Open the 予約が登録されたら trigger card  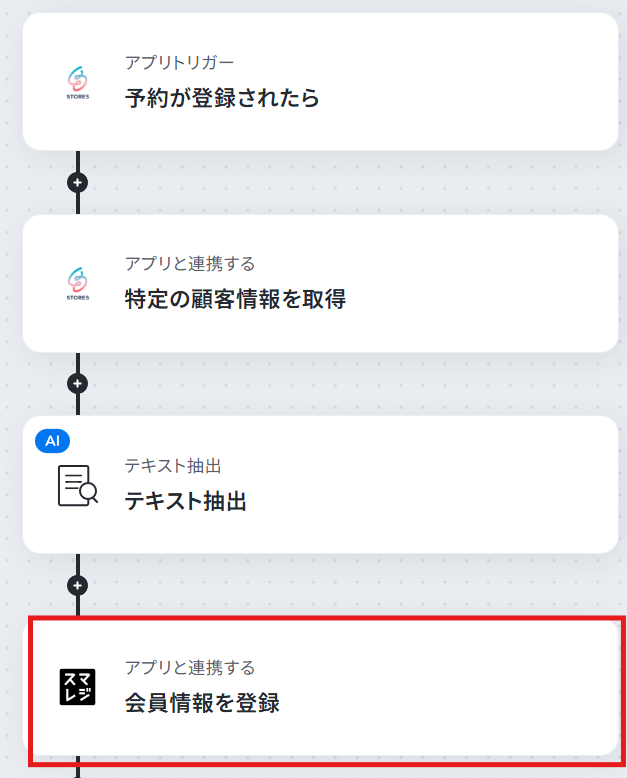point(320,81)
